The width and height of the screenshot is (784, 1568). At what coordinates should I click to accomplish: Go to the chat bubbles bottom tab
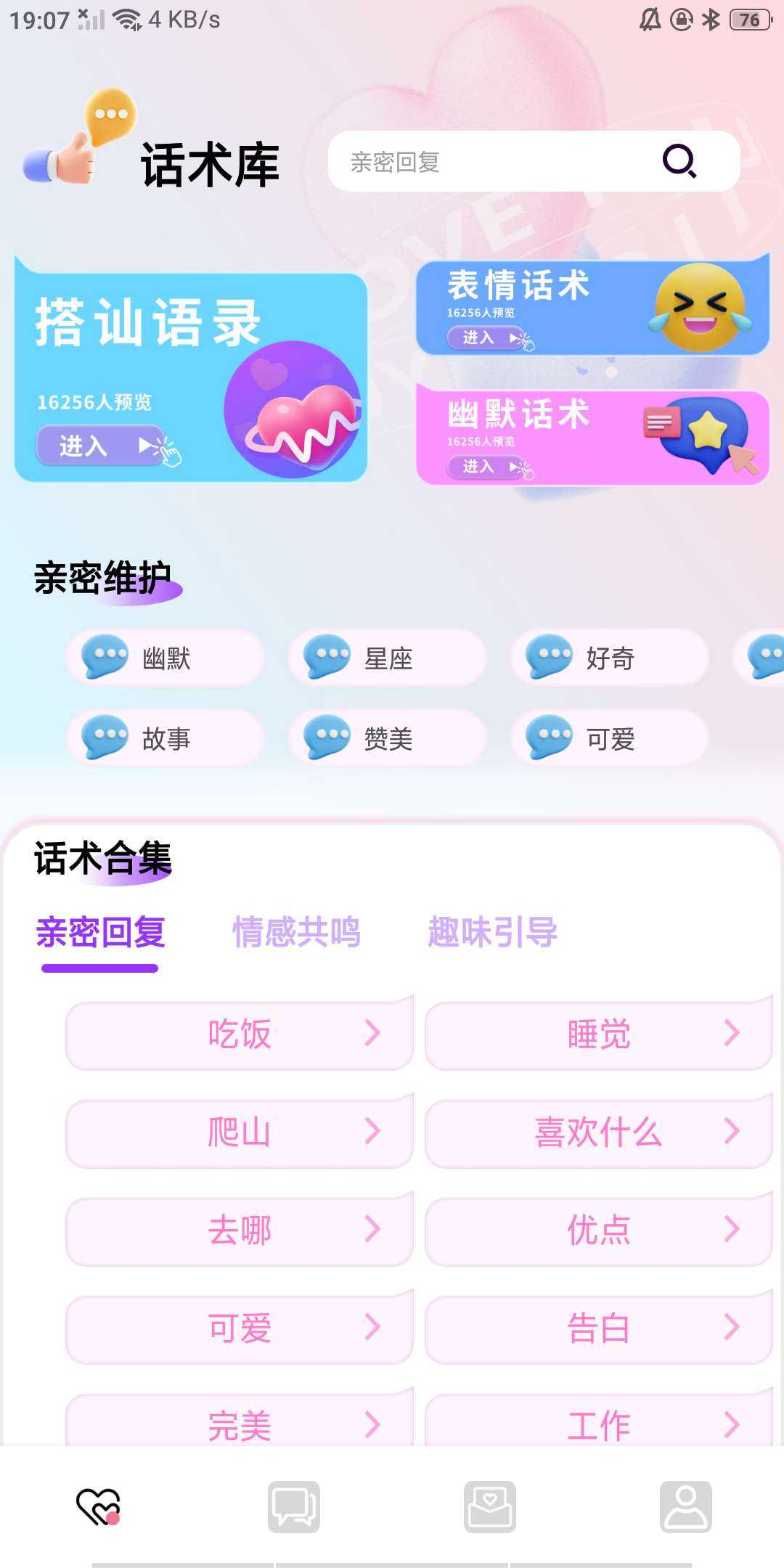[x=293, y=1506]
